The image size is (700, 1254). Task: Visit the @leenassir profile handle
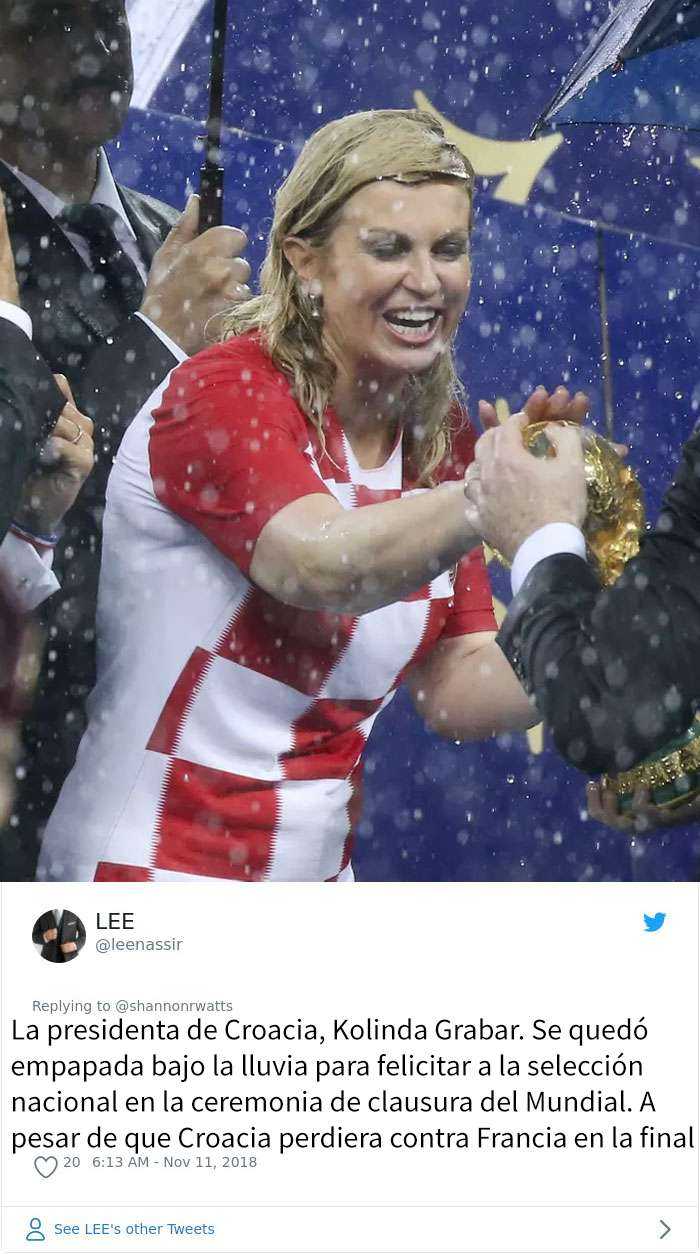click(x=139, y=944)
